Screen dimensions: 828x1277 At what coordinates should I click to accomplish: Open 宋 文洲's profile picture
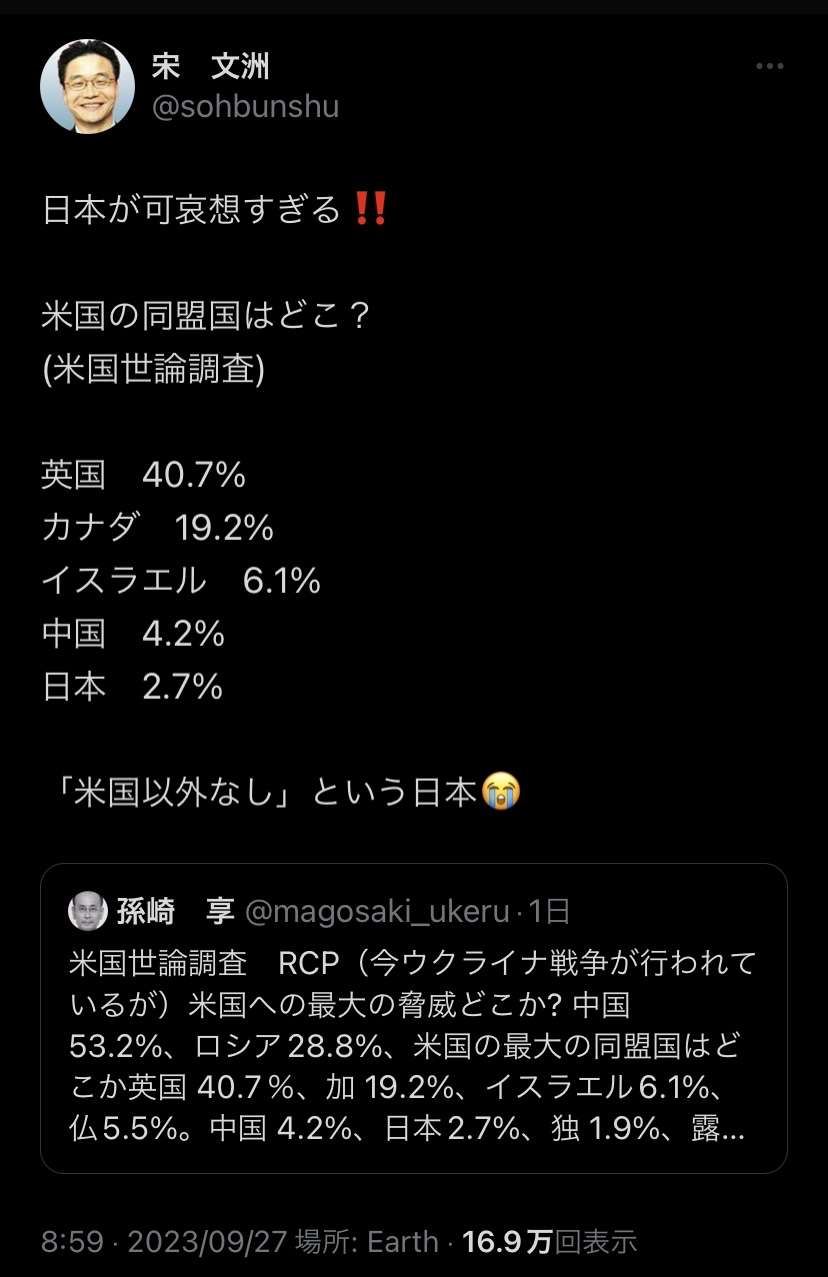click(87, 87)
